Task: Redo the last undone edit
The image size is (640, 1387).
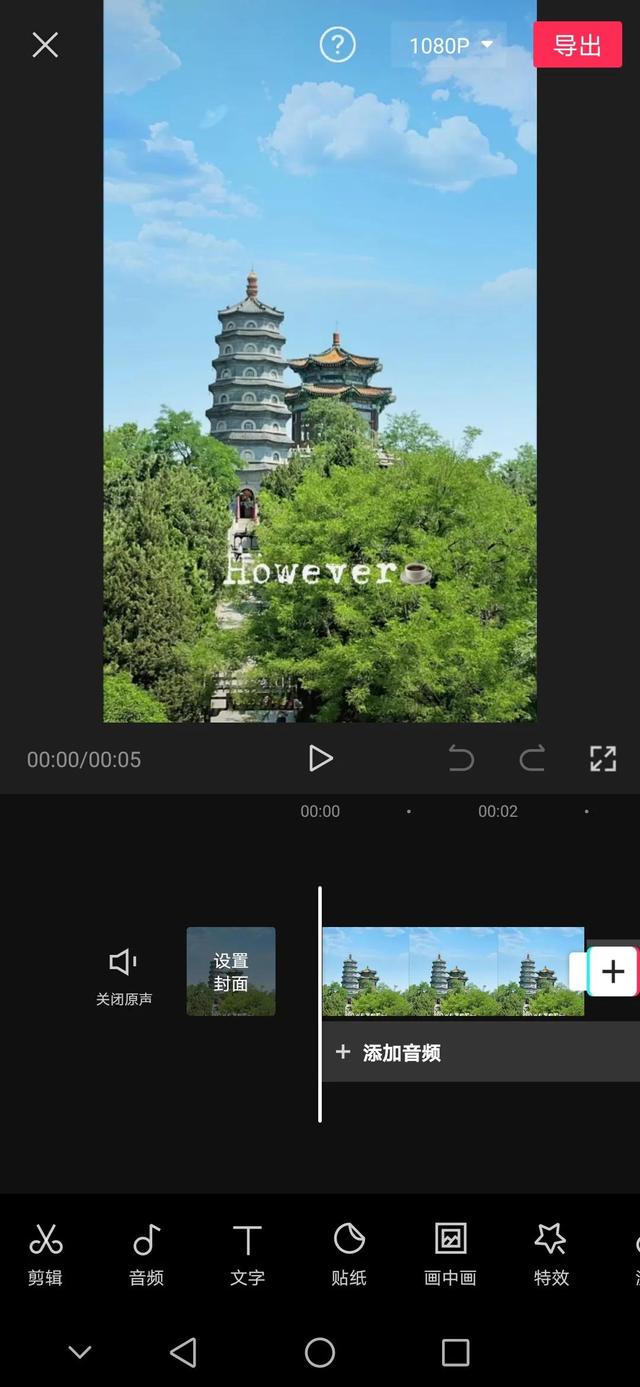Action: (532, 759)
